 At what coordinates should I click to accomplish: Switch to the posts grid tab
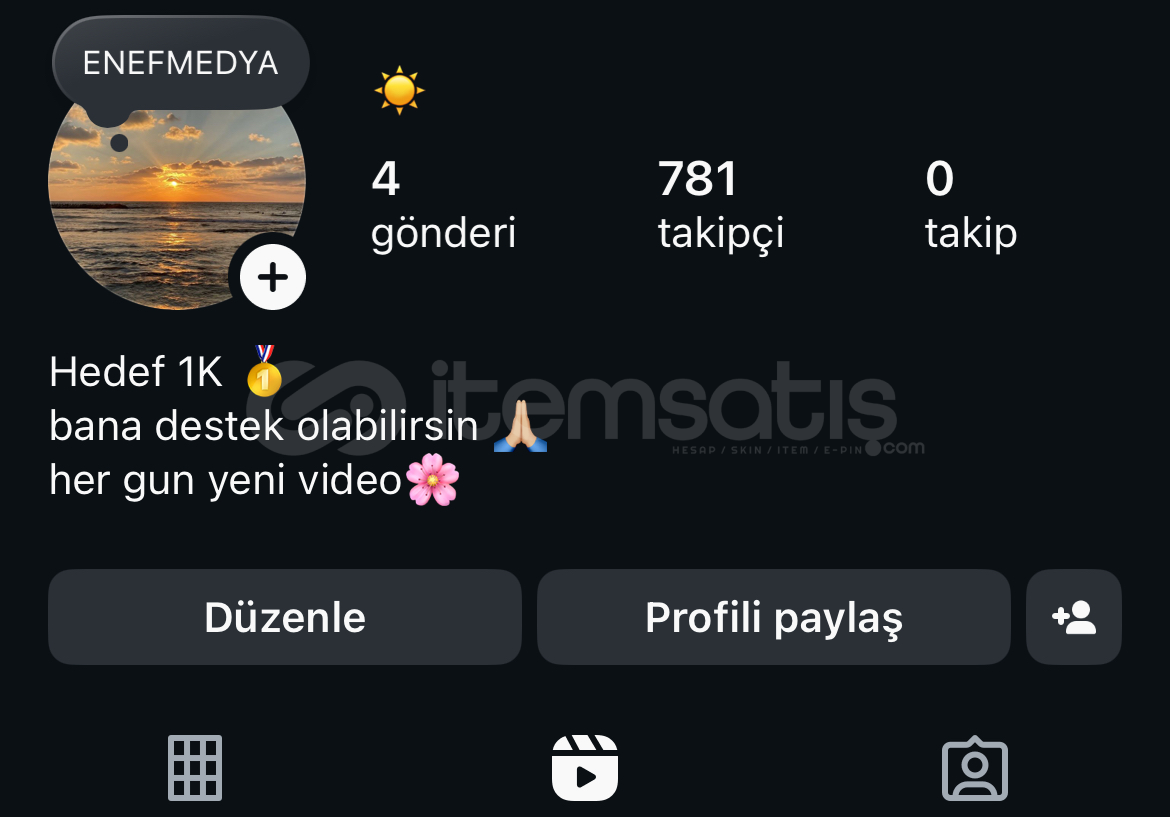(x=195, y=767)
